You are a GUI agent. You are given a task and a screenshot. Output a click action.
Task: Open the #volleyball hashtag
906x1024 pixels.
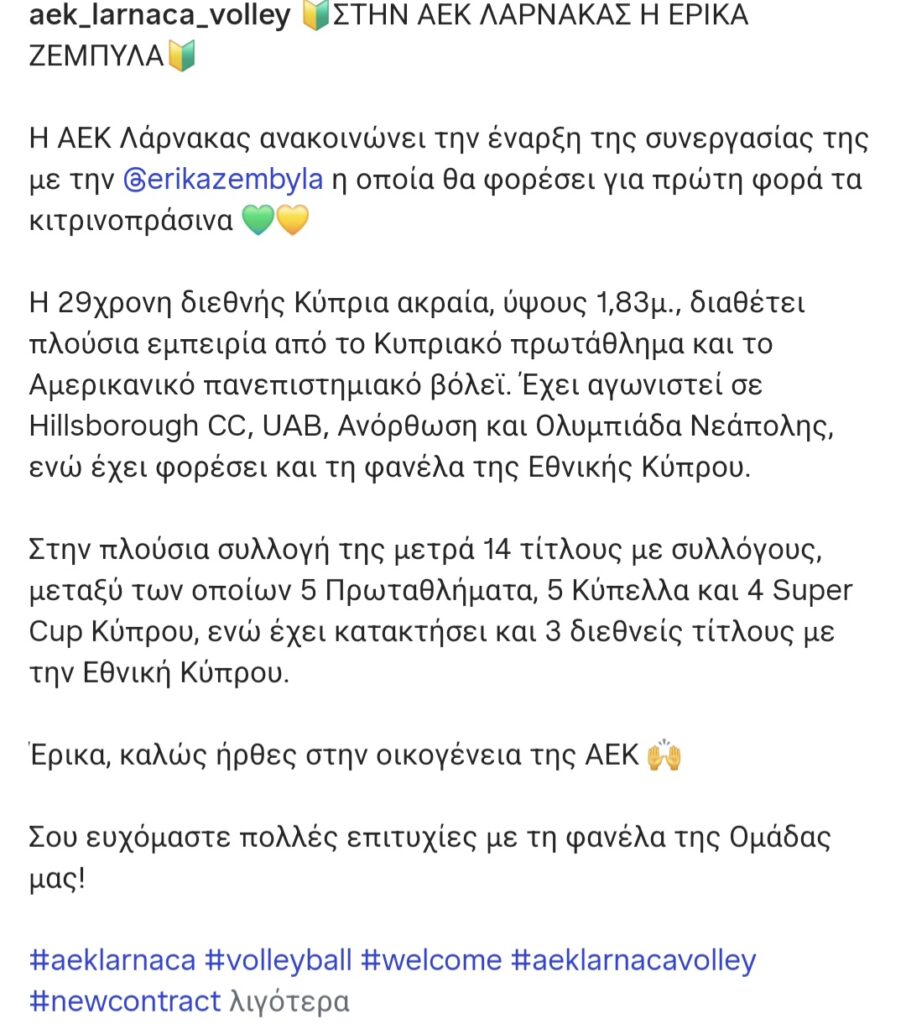[x=278, y=960]
